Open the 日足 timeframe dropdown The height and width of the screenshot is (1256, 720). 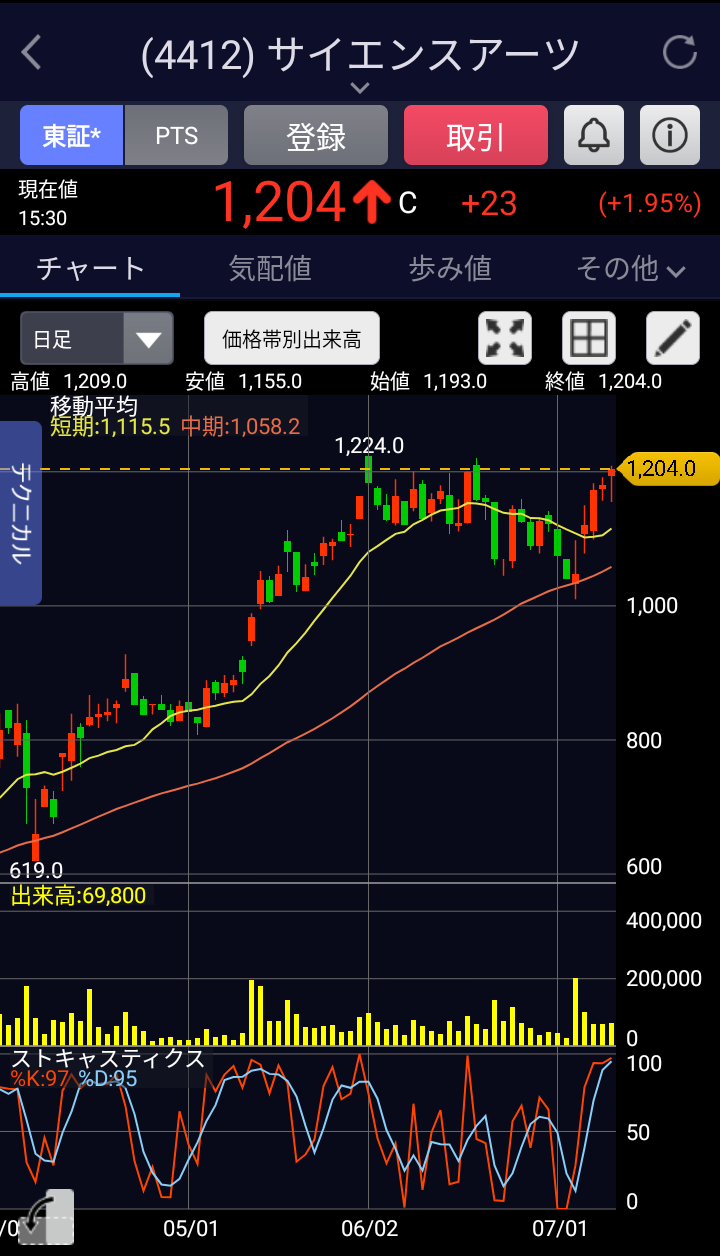[97, 338]
